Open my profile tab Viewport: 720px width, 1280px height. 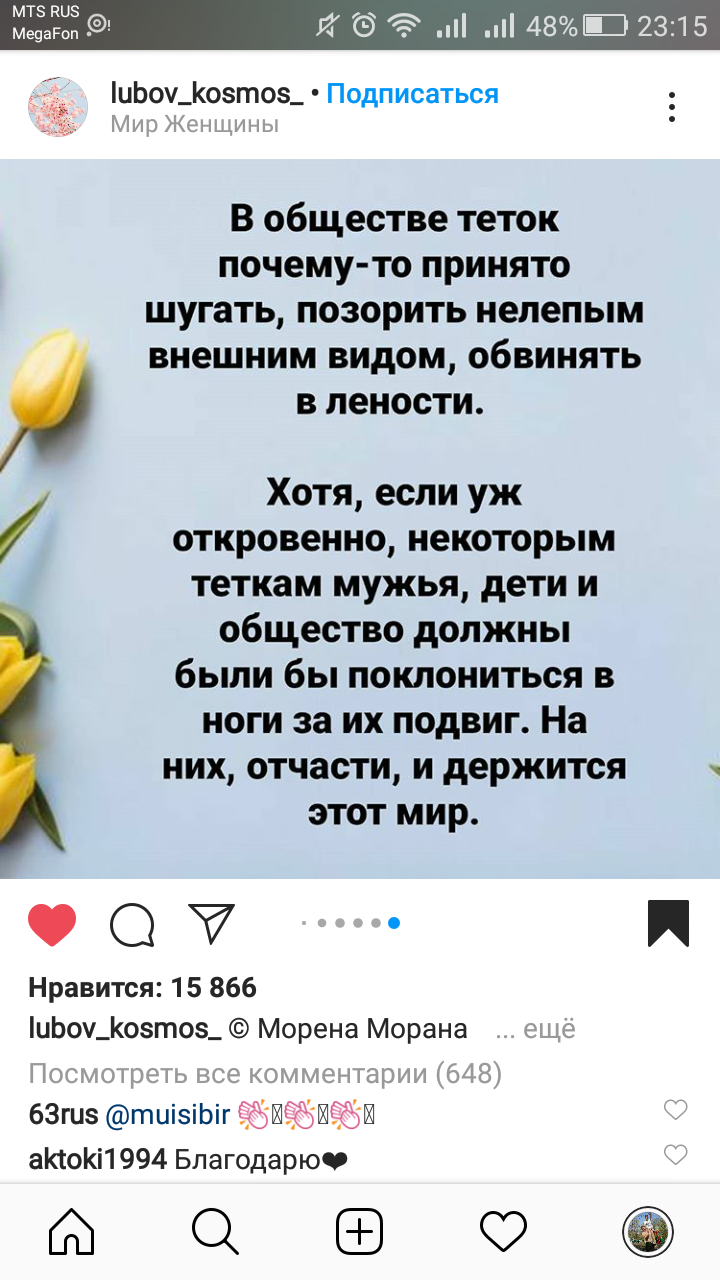tap(648, 1231)
